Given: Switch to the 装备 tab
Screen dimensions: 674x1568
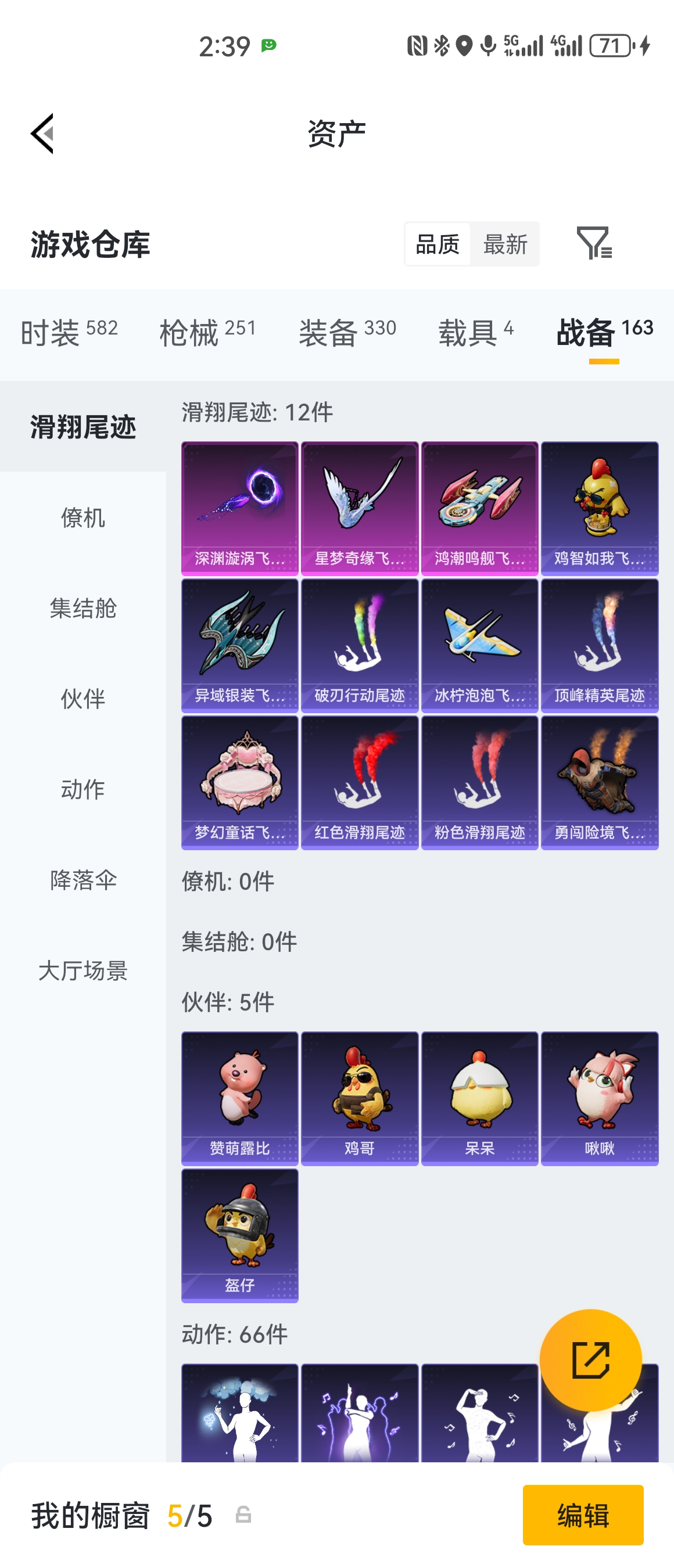Looking at the screenshot, I should 347,332.
